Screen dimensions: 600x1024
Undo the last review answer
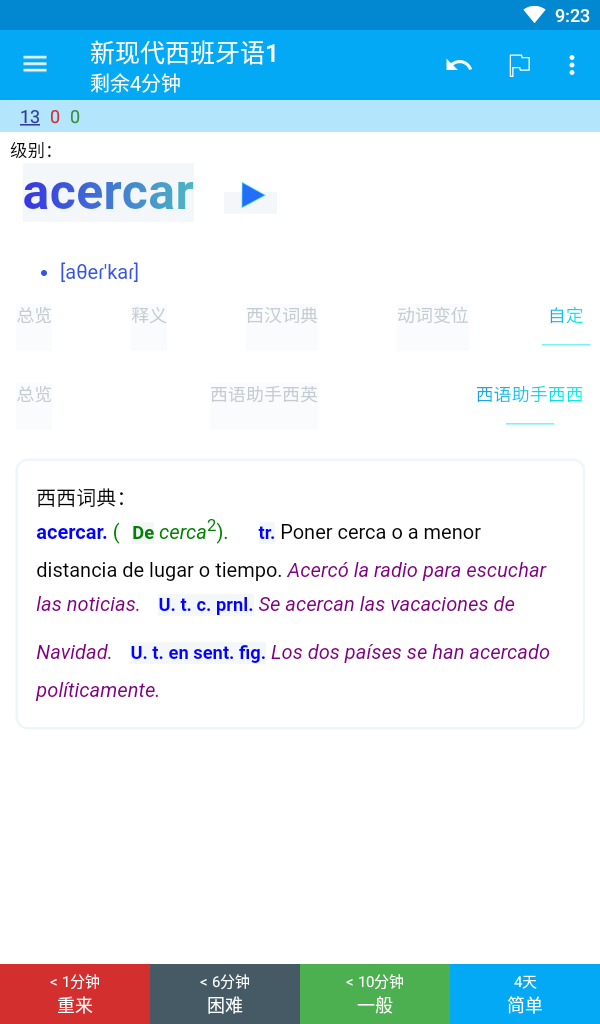(459, 65)
